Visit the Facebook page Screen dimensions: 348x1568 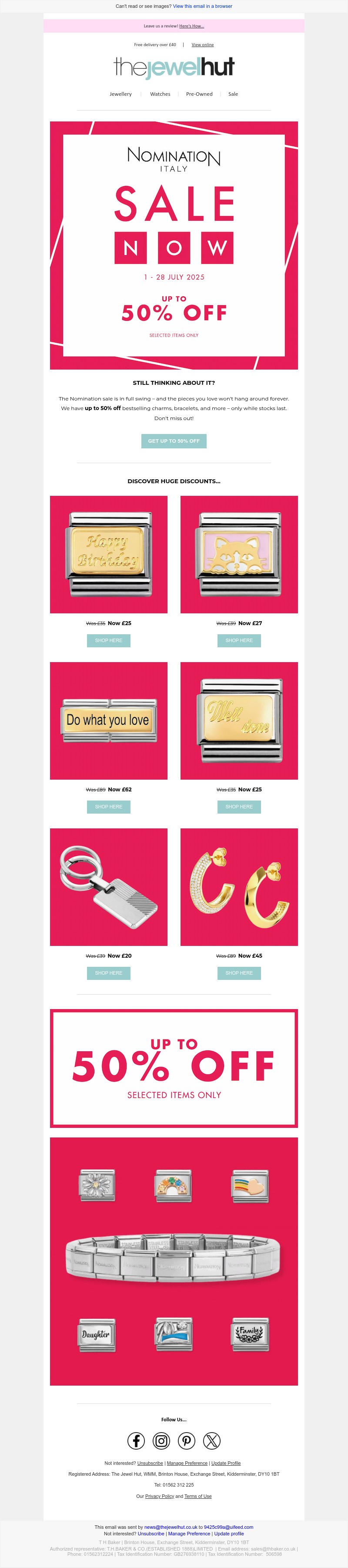(136, 1440)
